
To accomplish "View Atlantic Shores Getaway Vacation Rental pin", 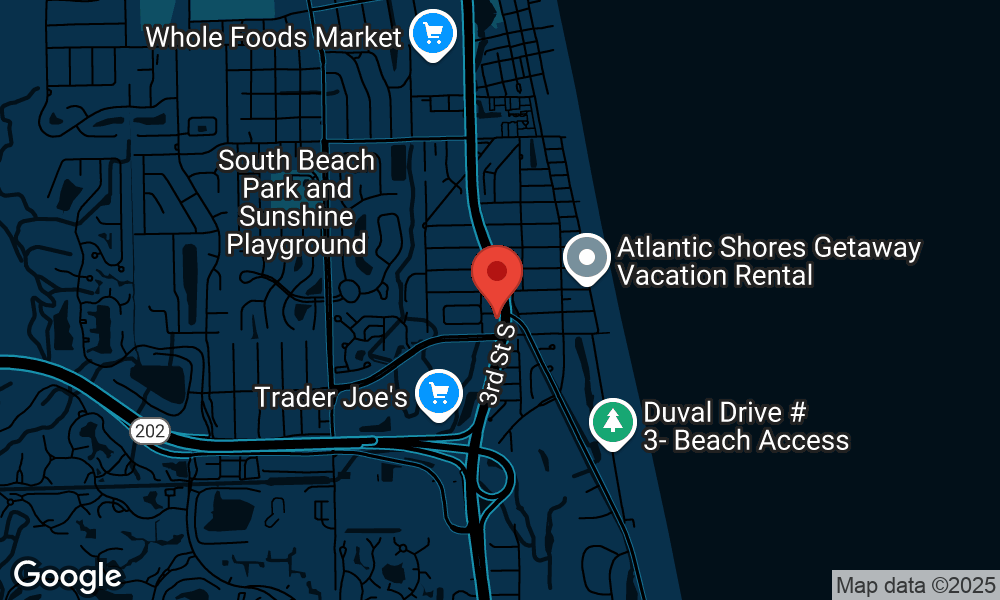I will (x=587, y=258).
